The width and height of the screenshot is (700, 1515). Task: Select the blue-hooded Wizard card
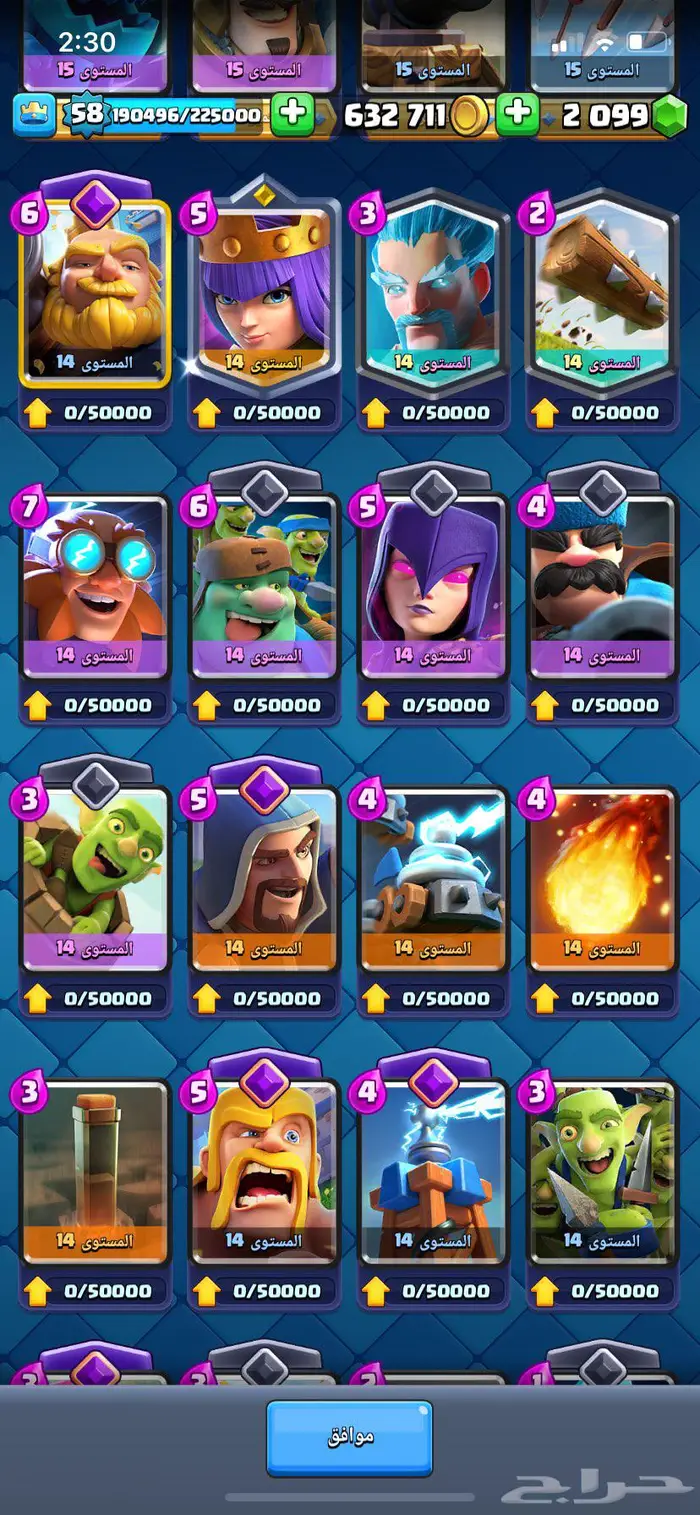[x=264, y=878]
